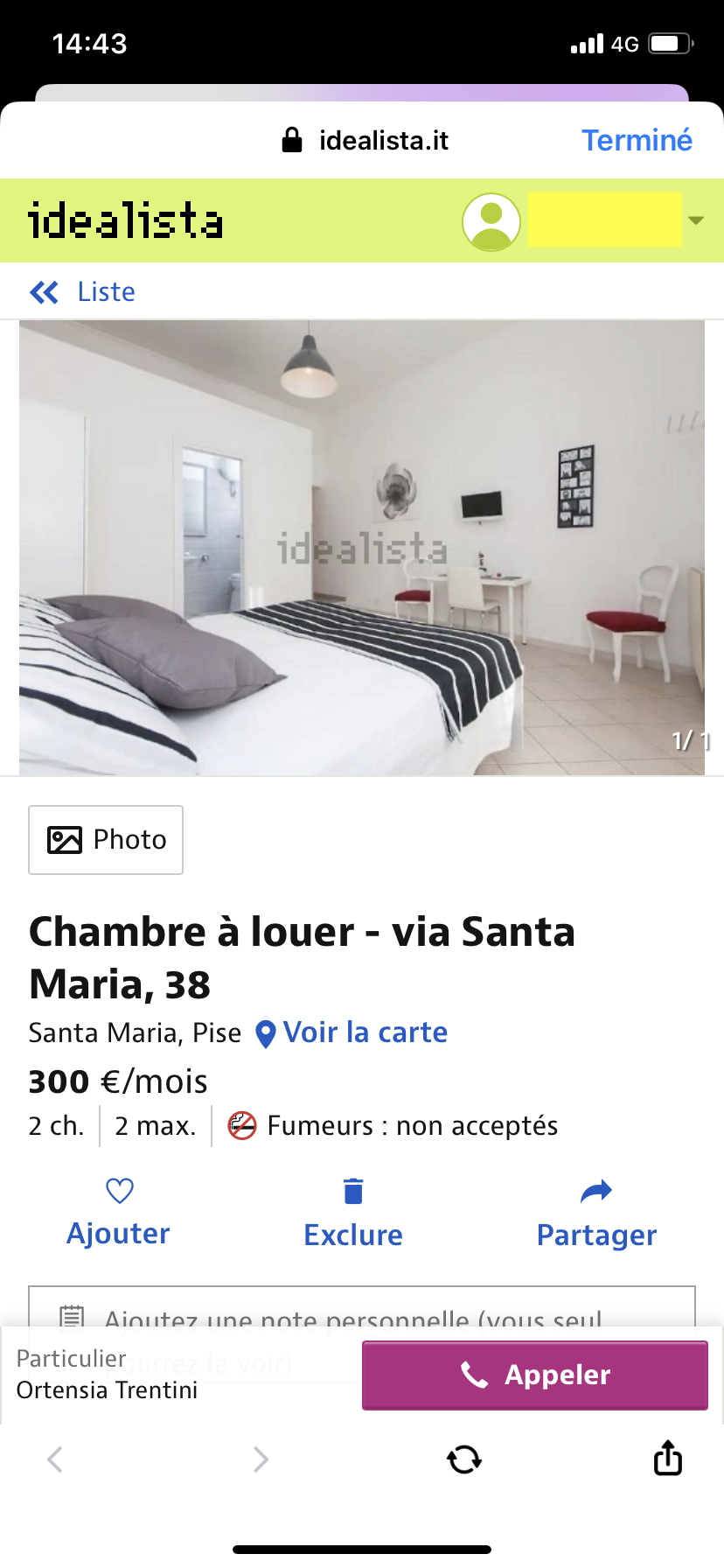Open Voir la carte map link
Image resolution: width=724 pixels, height=1568 pixels.
pyautogui.click(x=352, y=1032)
